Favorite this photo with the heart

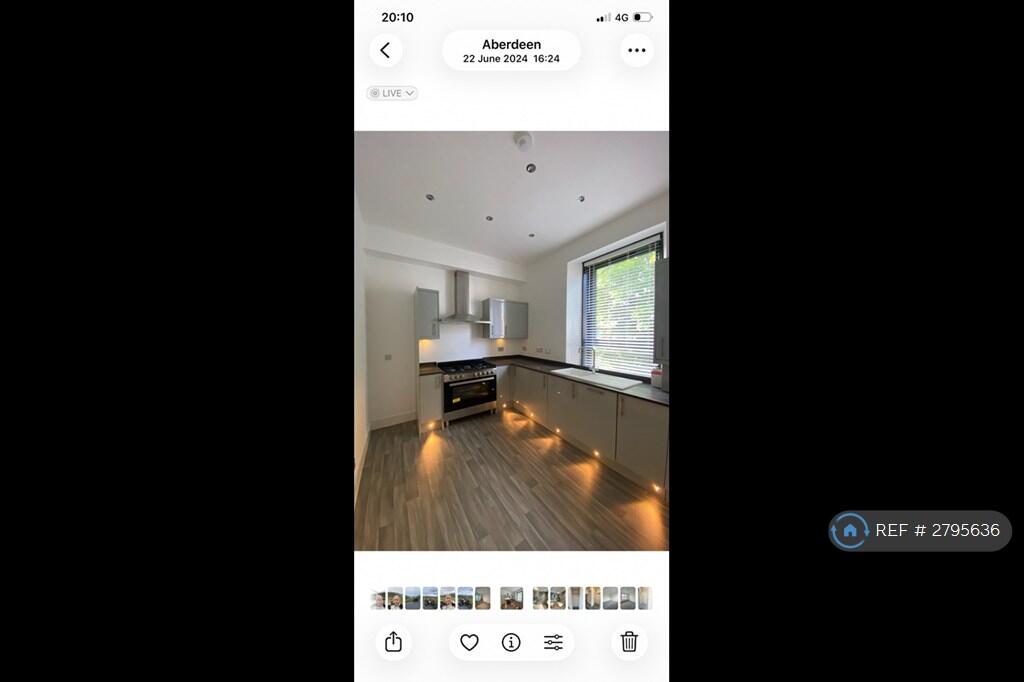(x=469, y=642)
